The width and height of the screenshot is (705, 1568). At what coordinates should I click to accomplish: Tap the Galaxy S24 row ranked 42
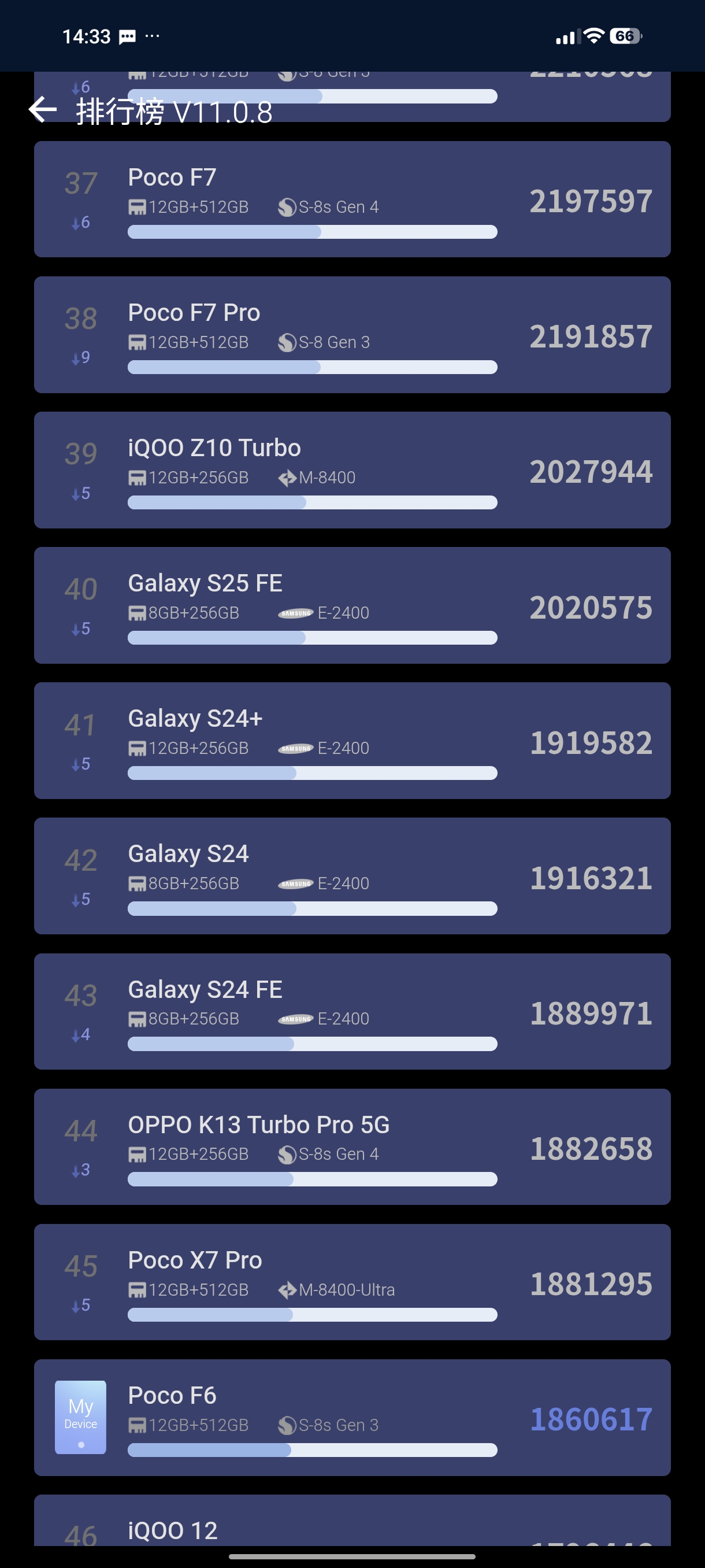pos(352,875)
